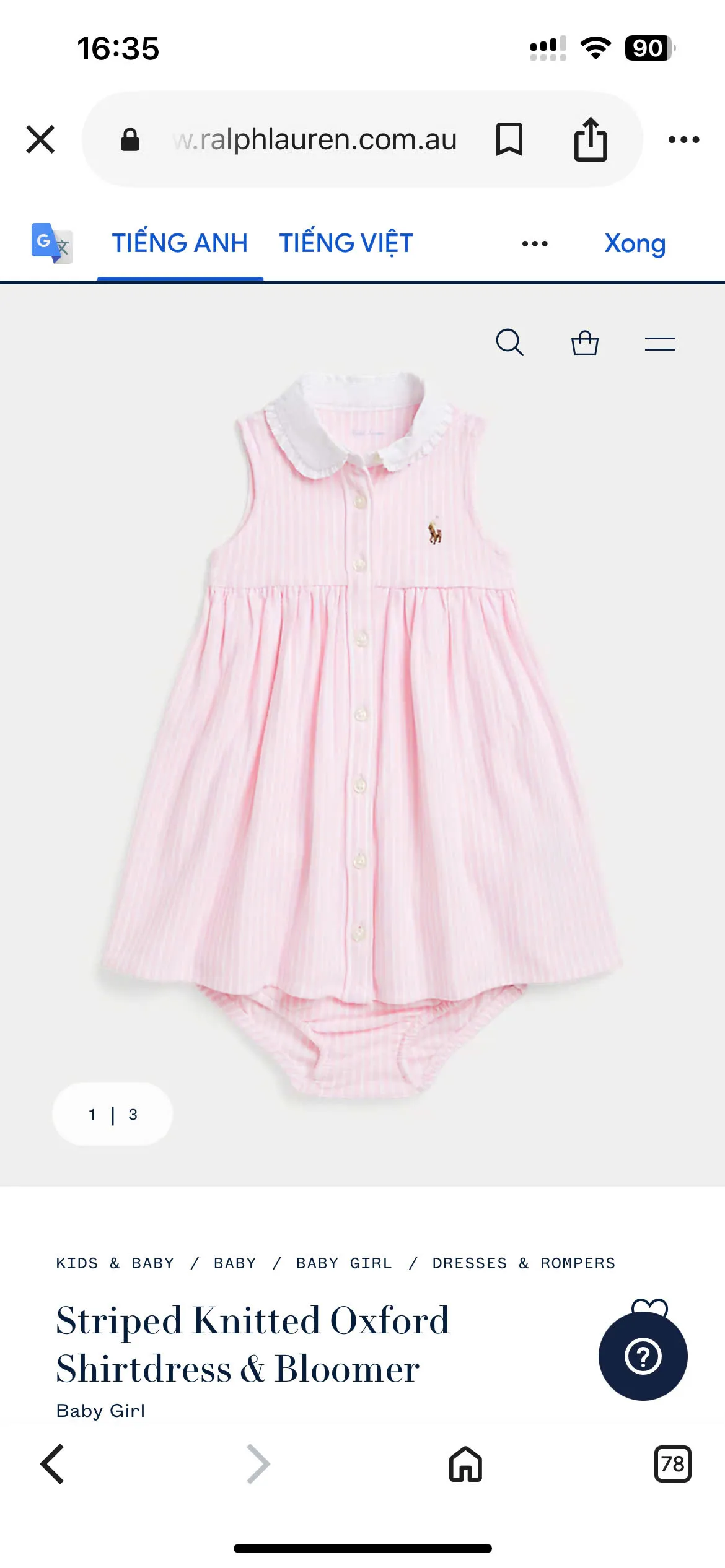Screen dimensions: 725x1568
Task: Open the browser overflow menu
Action: (683, 140)
